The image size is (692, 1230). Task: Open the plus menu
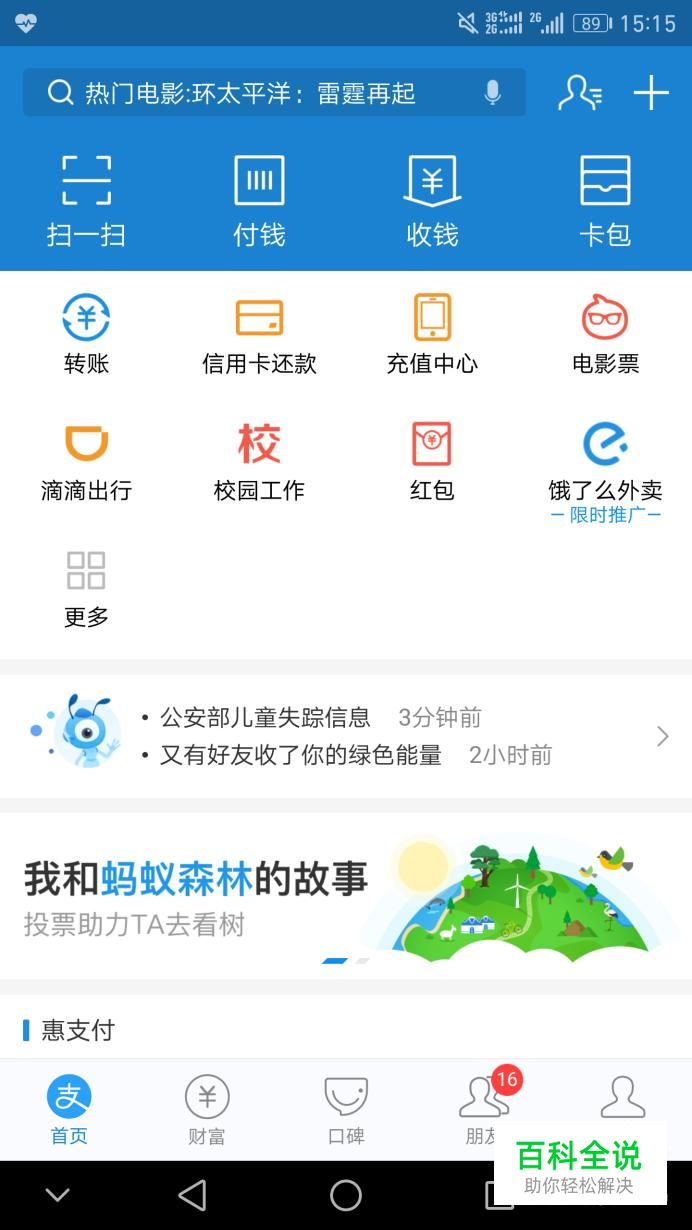(651, 93)
